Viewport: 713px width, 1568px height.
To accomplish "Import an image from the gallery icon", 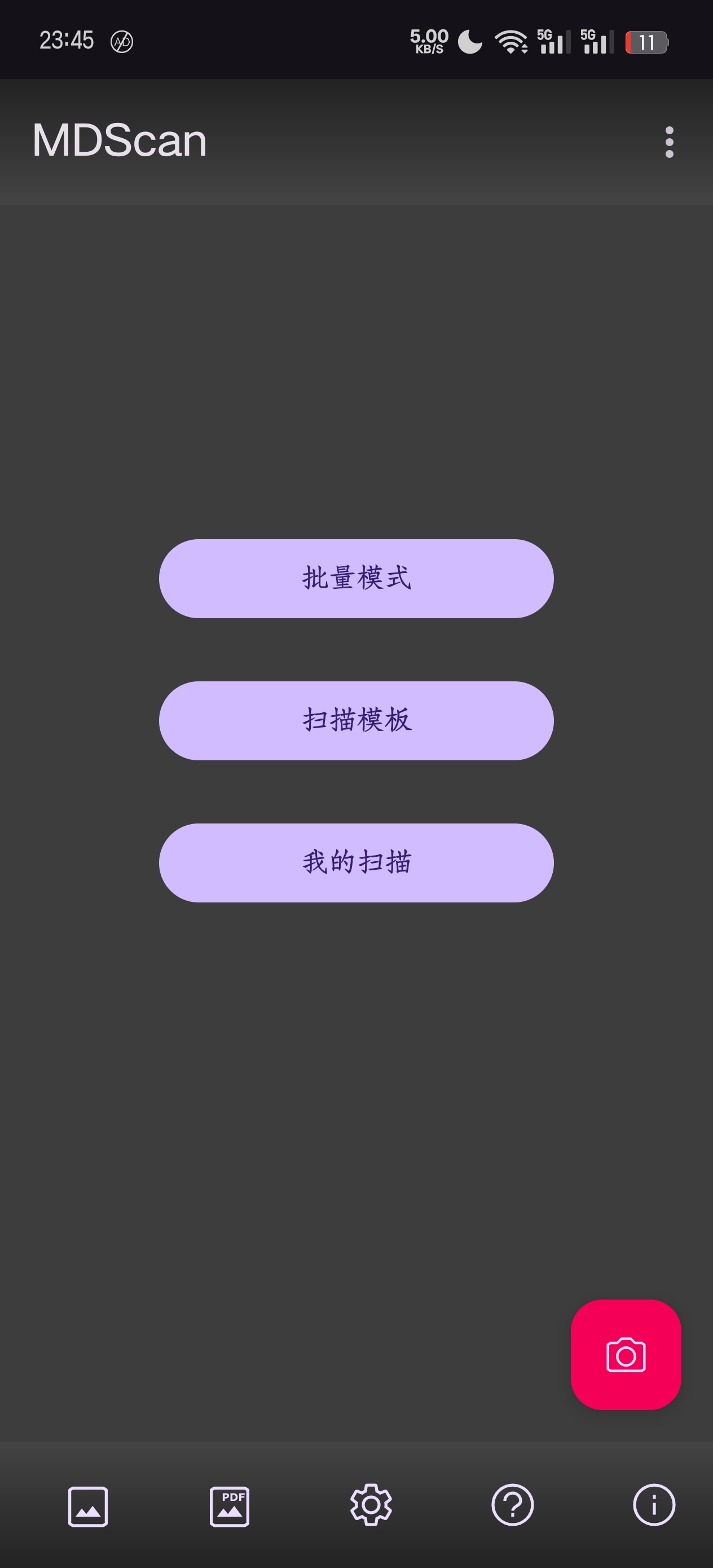I will click(89, 1506).
